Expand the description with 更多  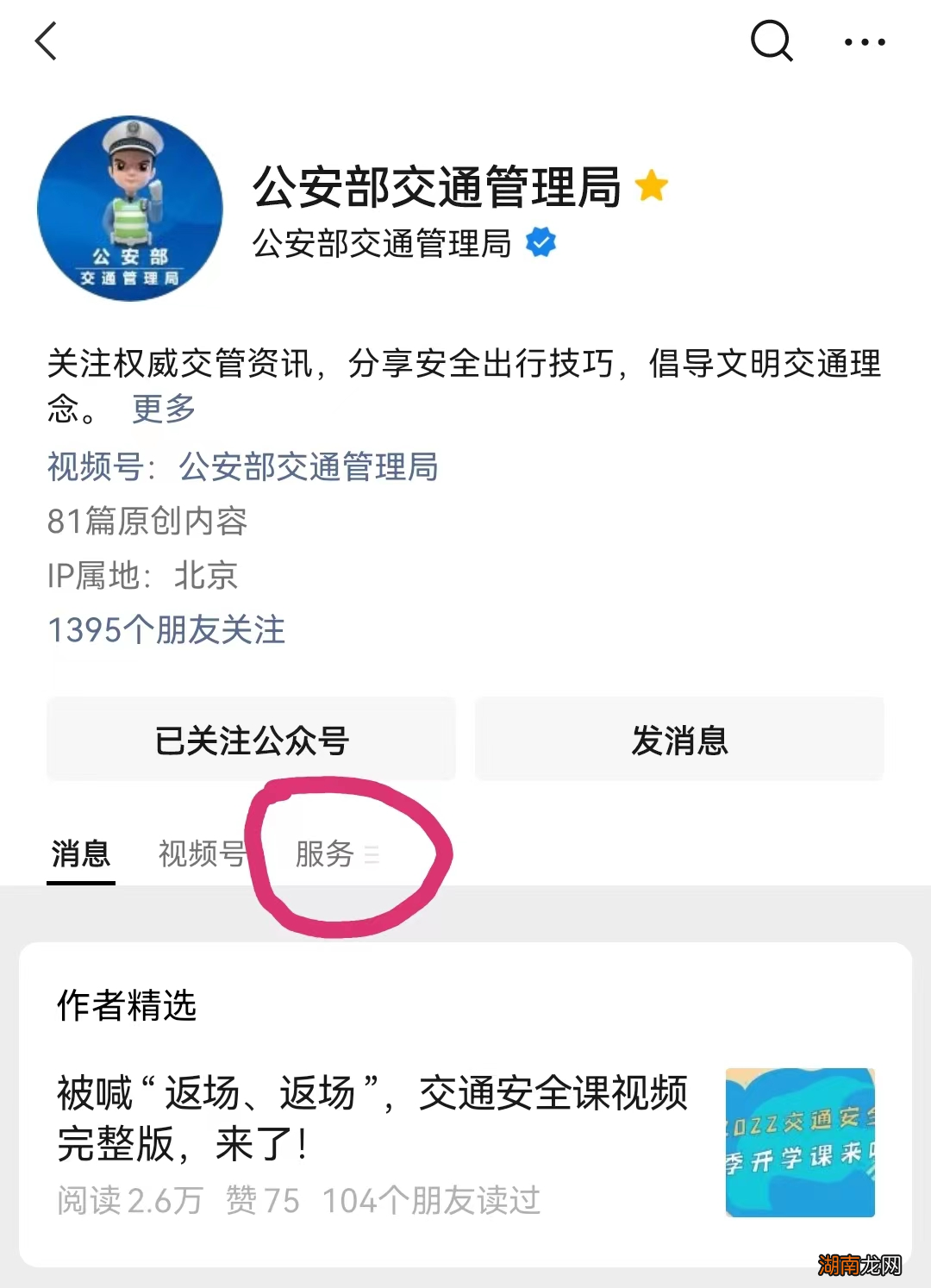click(162, 411)
